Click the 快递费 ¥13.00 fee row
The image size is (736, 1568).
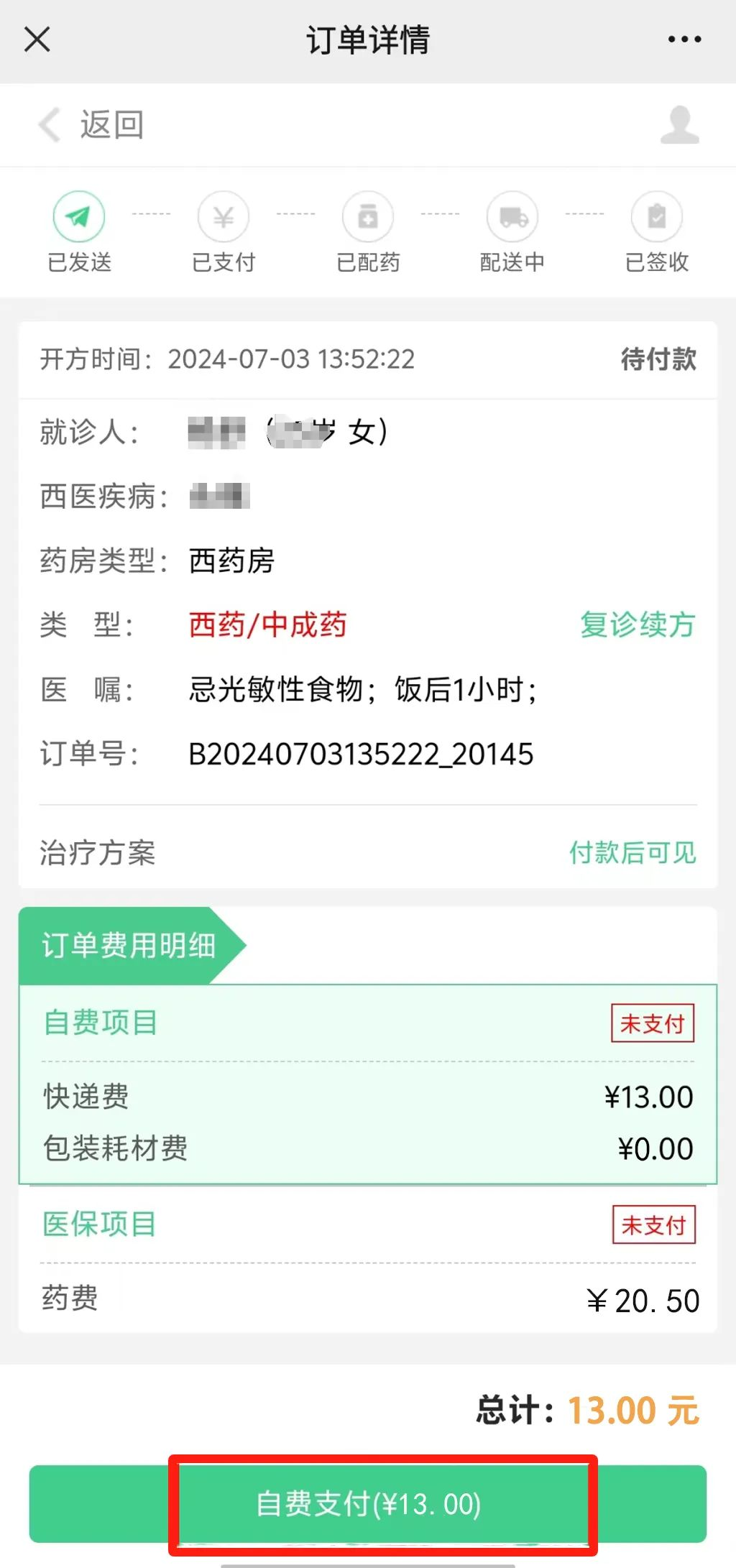click(x=359, y=1096)
